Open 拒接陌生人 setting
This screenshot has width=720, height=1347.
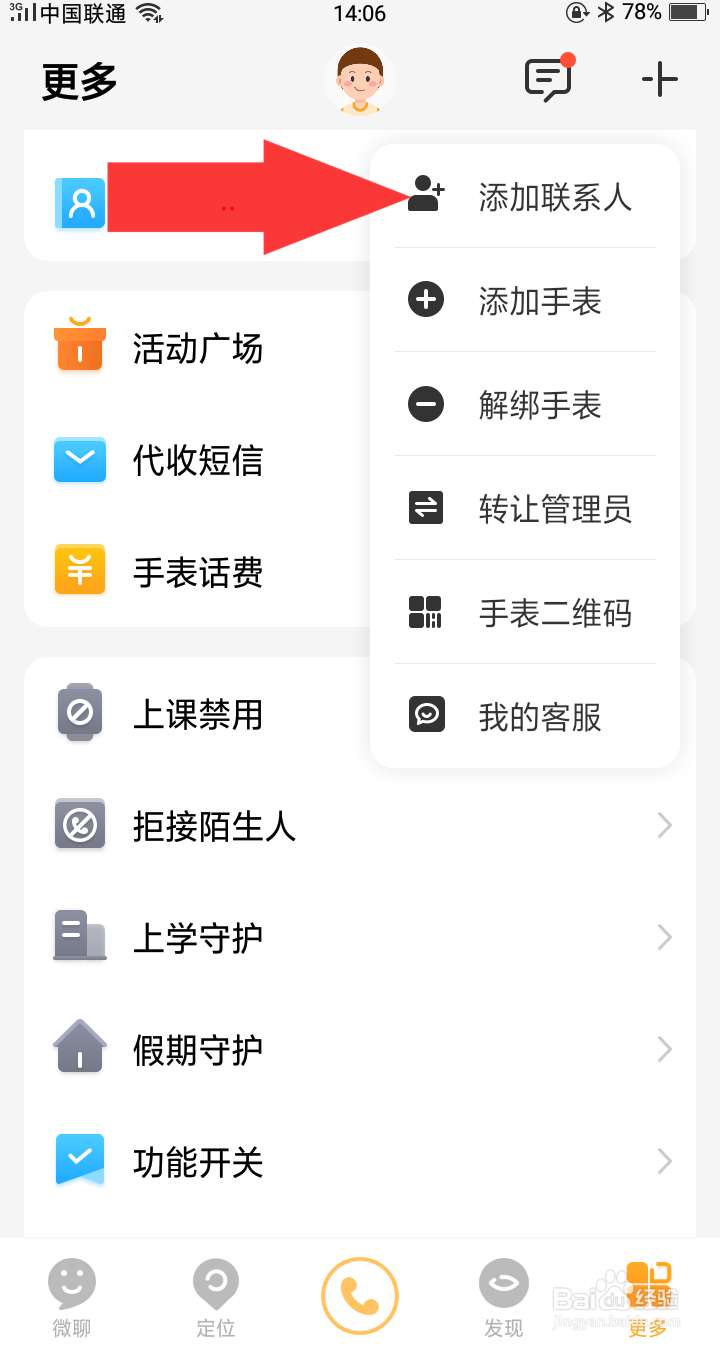click(360, 826)
